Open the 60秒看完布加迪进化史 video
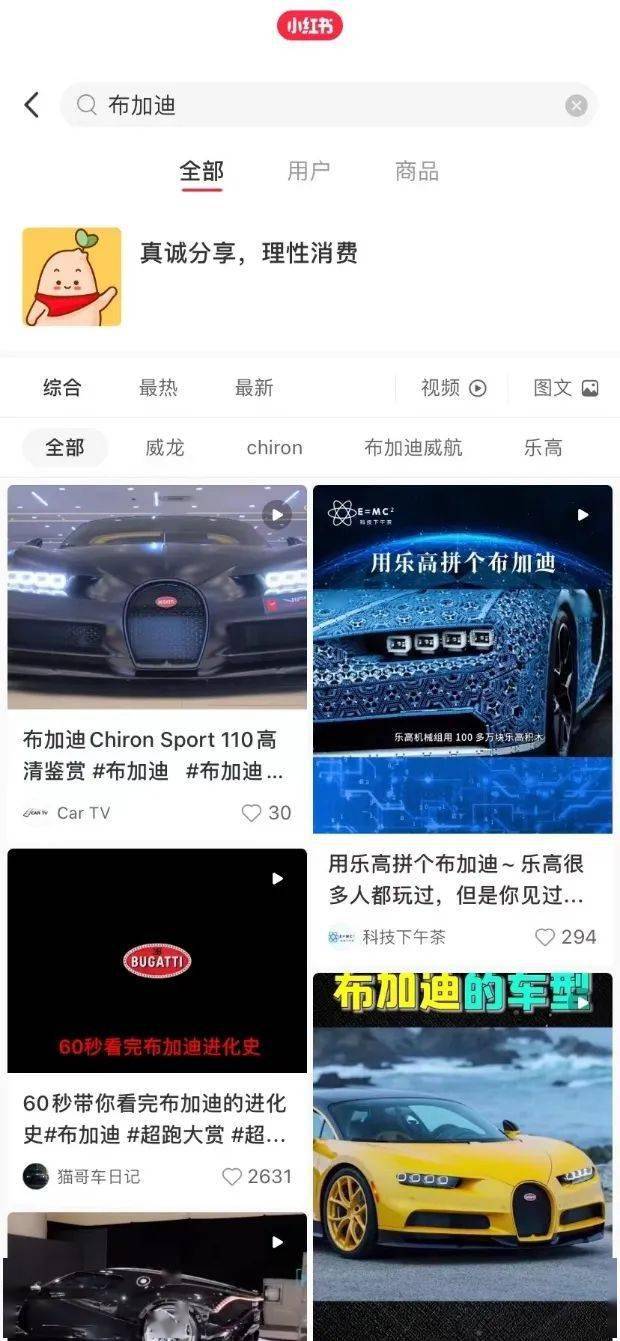The width and height of the screenshot is (620, 1341). tap(157, 961)
